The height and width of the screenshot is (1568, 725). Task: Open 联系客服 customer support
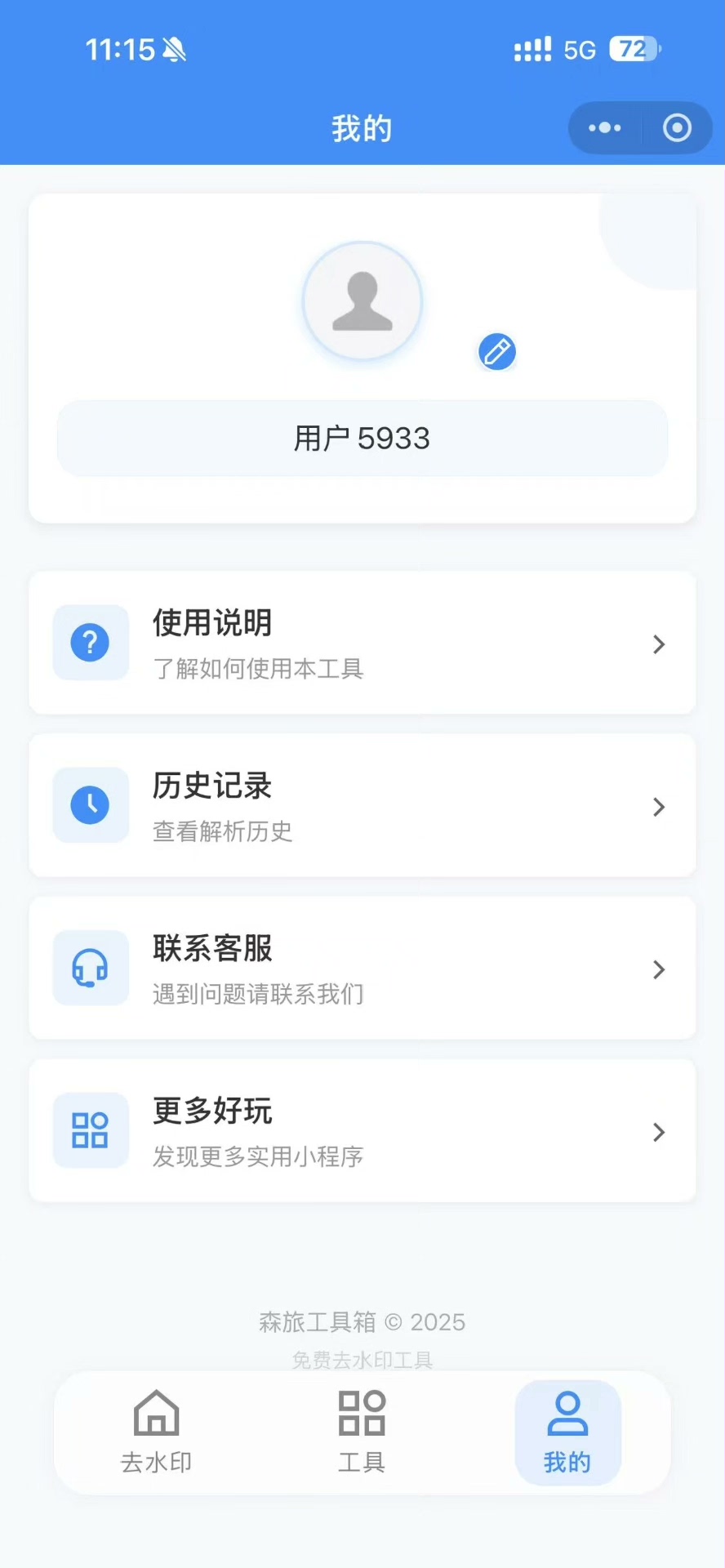coord(362,969)
